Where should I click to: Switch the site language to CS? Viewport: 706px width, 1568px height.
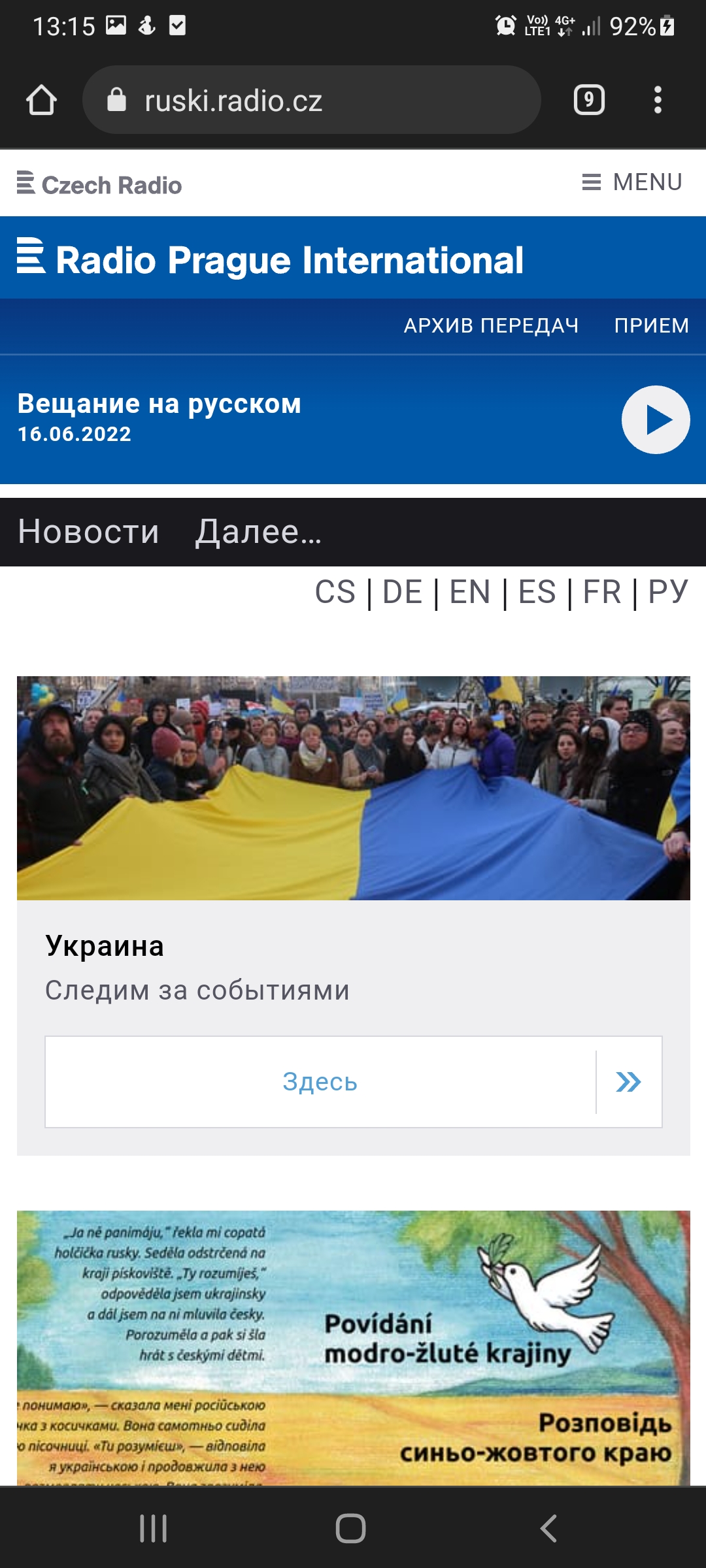coord(335,593)
